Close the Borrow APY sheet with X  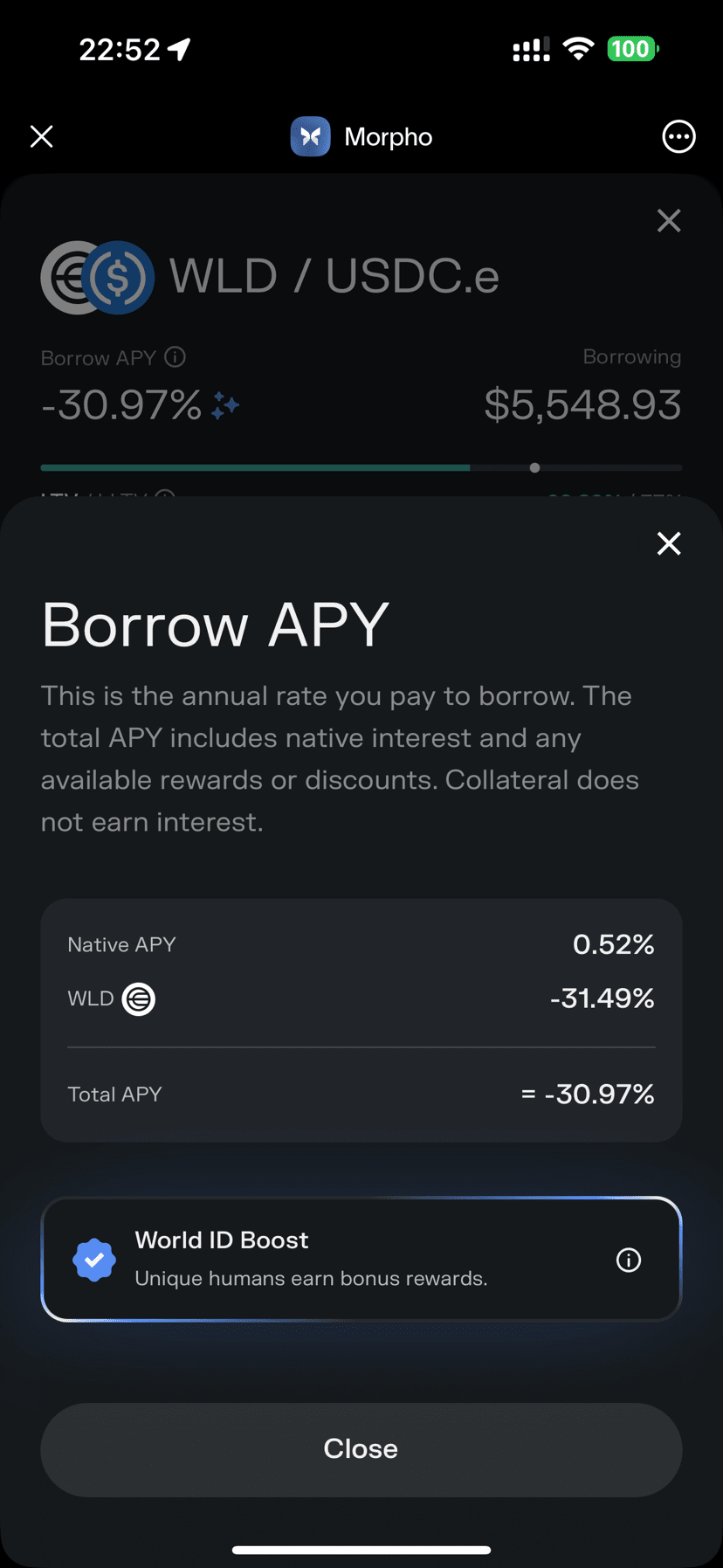click(x=669, y=543)
